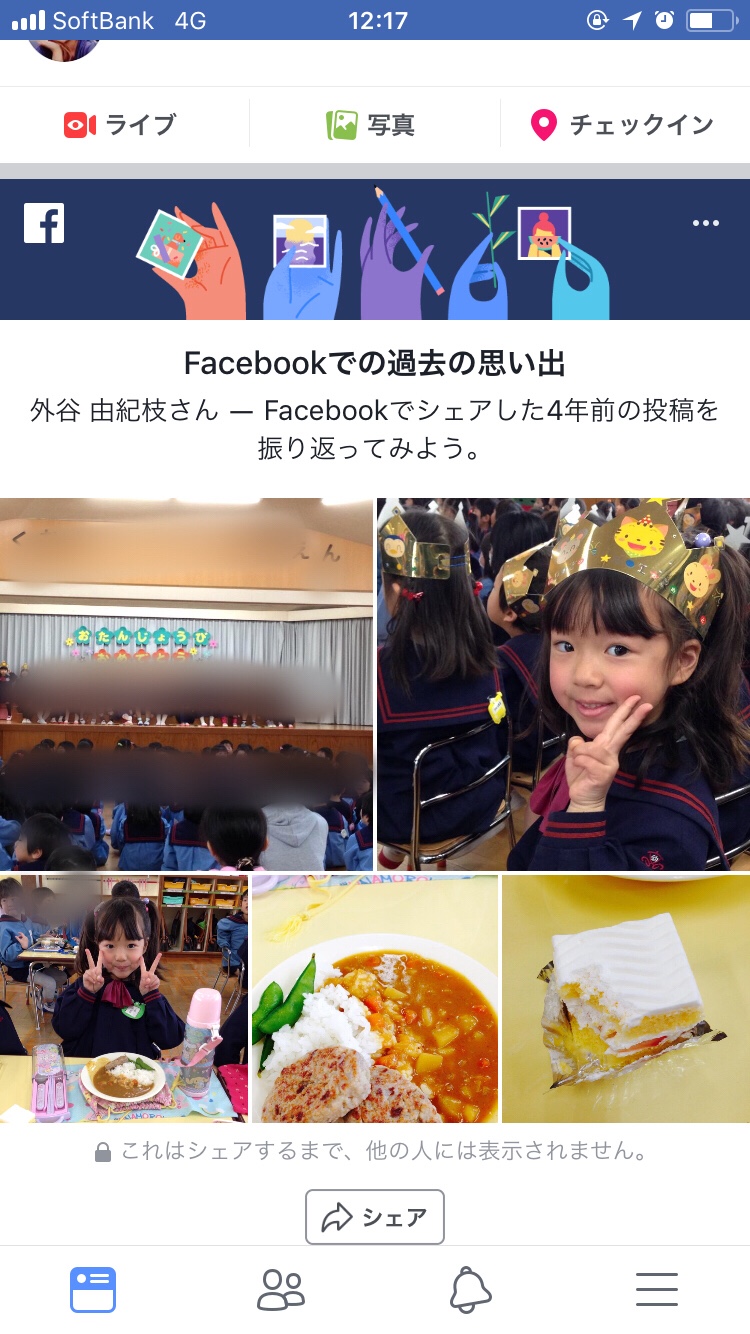Open the memories card overflow menu

706,223
